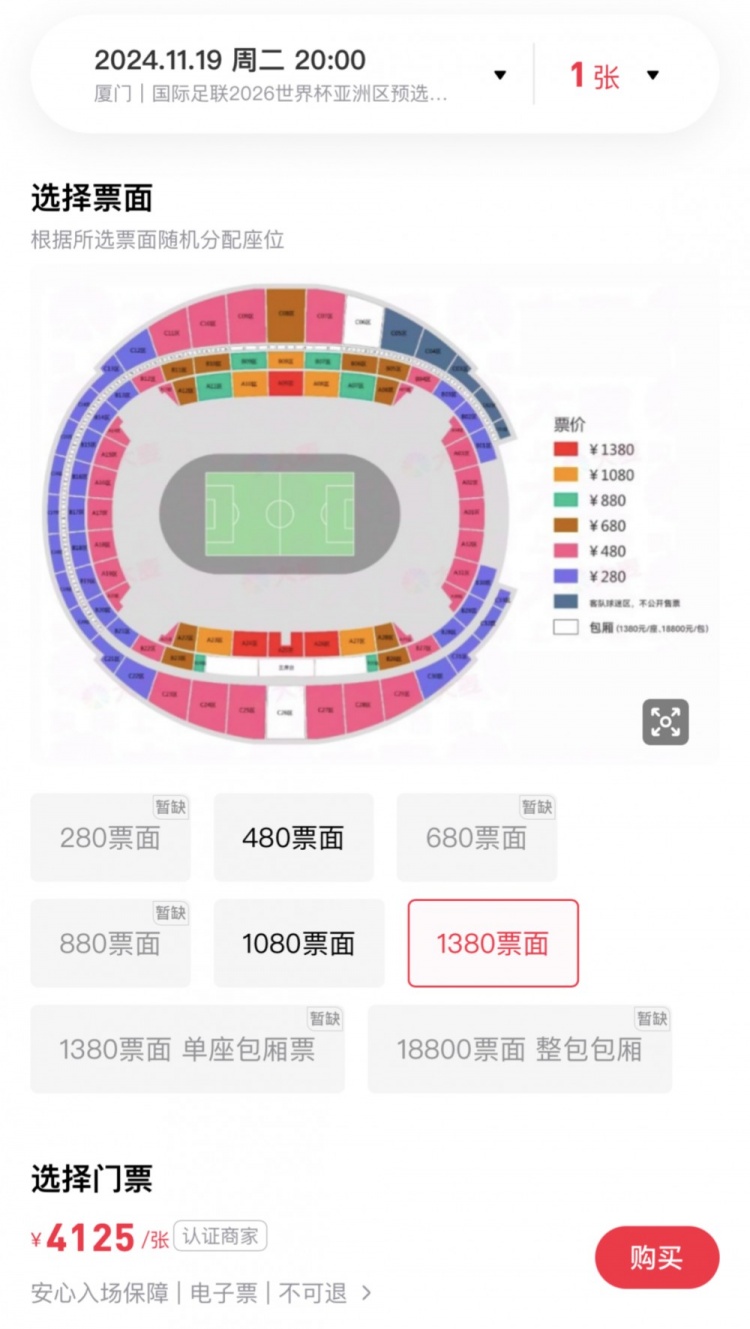
Task: Open the 安心入场保障 details
Action: (x=200, y=1293)
